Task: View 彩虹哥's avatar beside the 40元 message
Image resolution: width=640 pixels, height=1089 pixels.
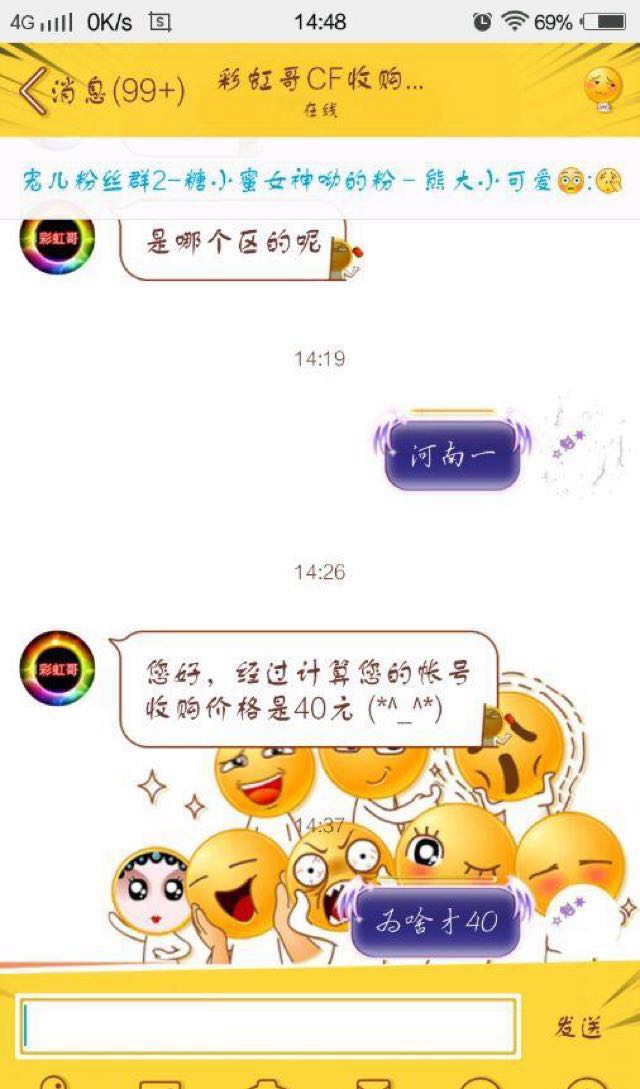Action: 57,668
